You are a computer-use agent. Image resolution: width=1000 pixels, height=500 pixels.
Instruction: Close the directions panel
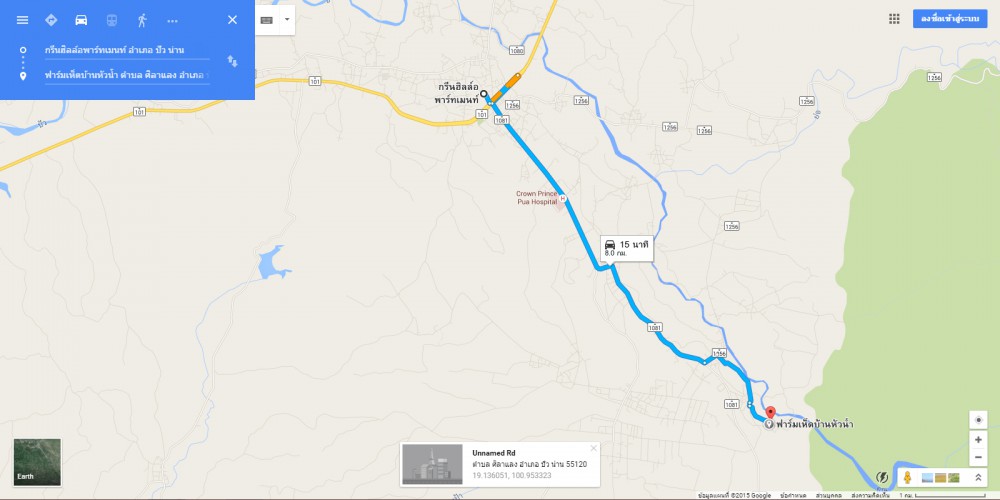click(x=232, y=20)
